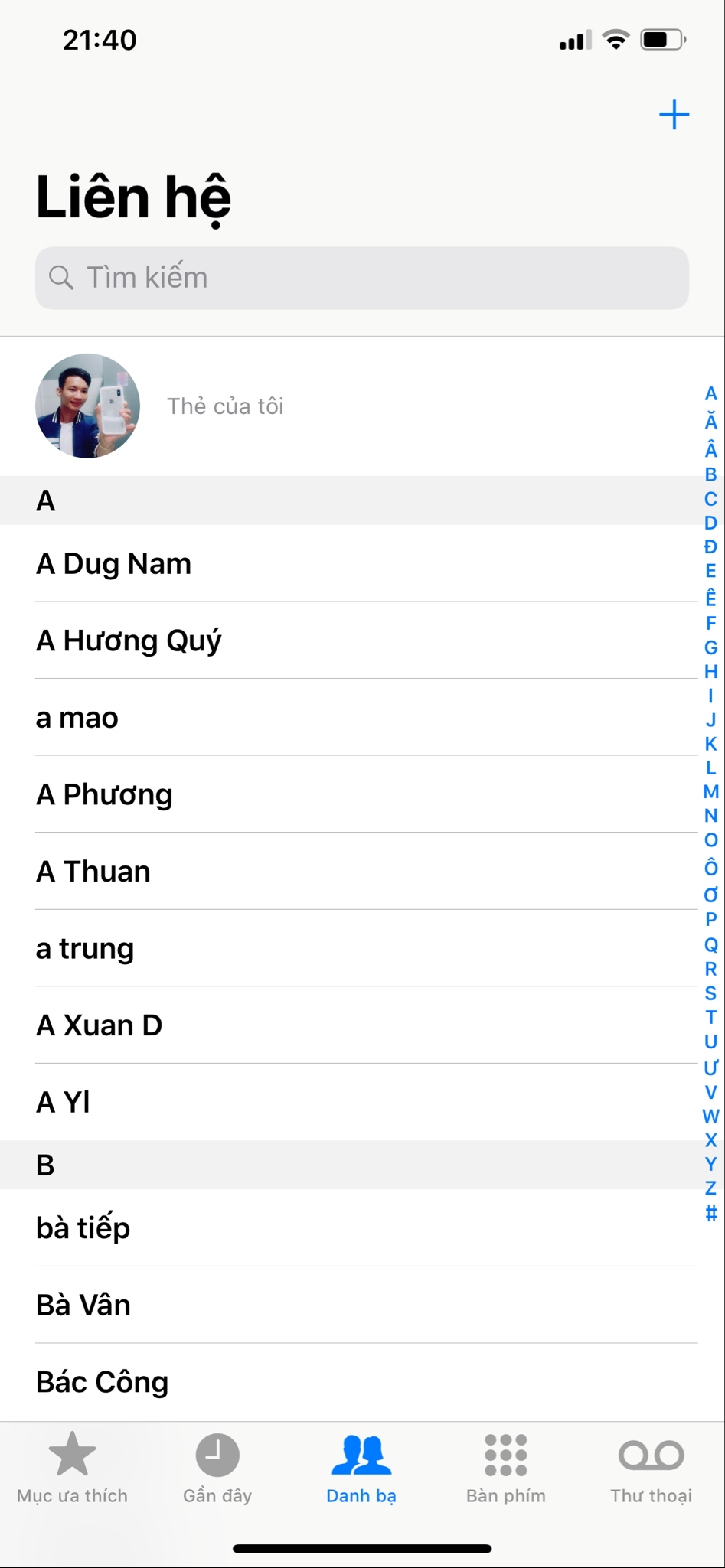Open contact a mao

362,718
